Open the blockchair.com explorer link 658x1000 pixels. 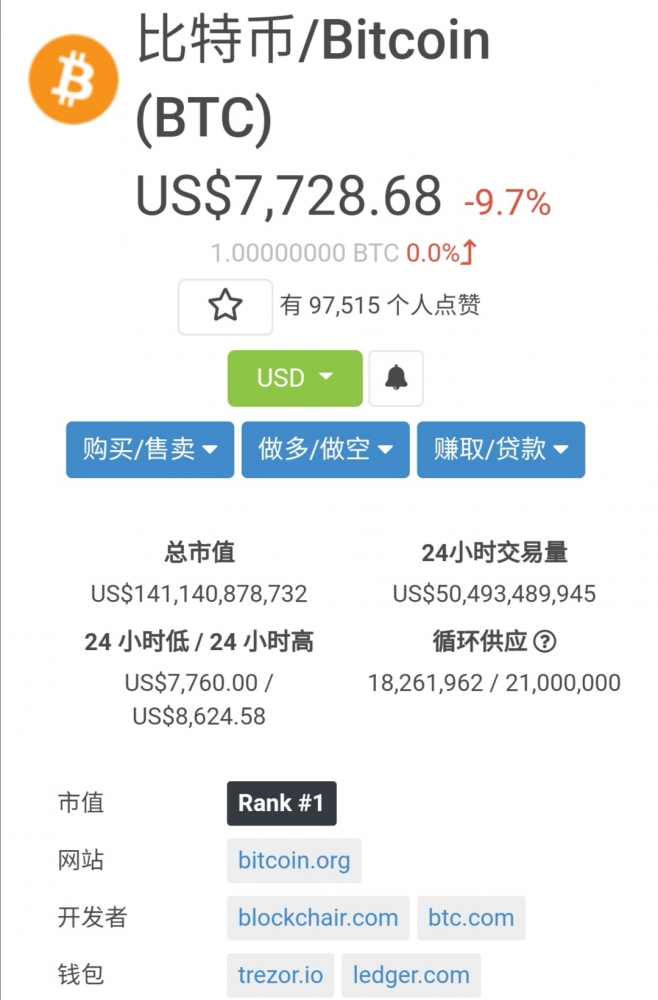pyautogui.click(x=318, y=918)
